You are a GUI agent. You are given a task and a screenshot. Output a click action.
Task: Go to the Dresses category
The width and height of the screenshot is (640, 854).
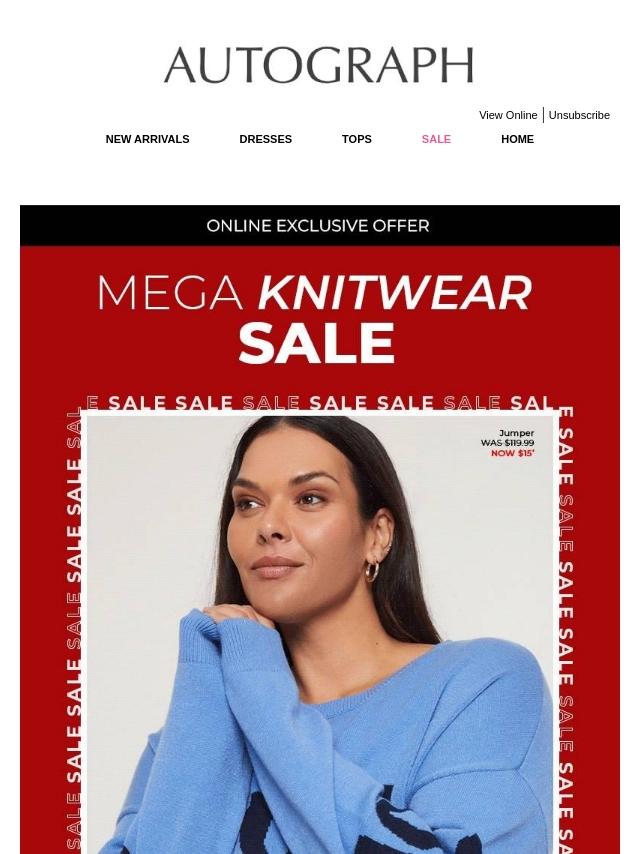265,139
